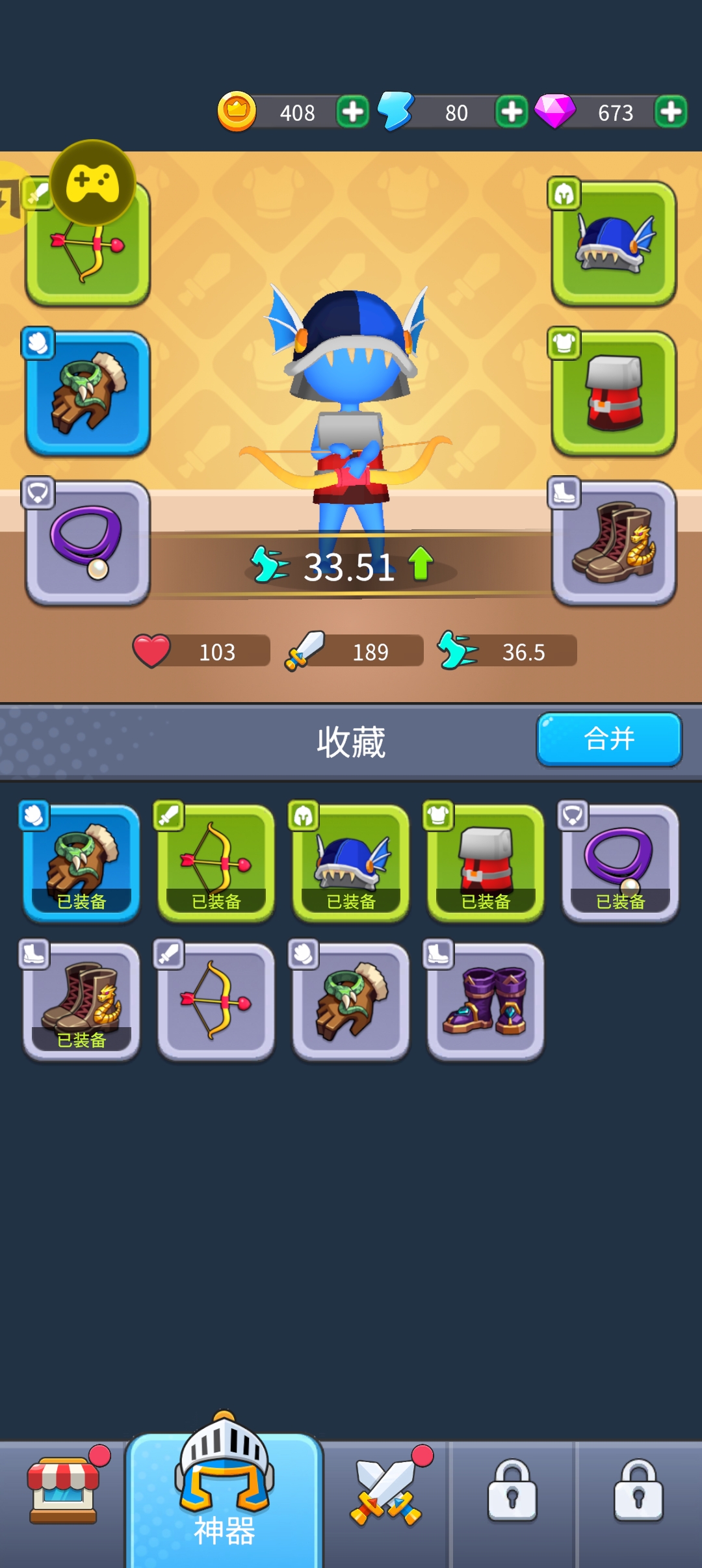
Task: Tap the red armor marked 已装备 in the collection
Action: pos(485,862)
